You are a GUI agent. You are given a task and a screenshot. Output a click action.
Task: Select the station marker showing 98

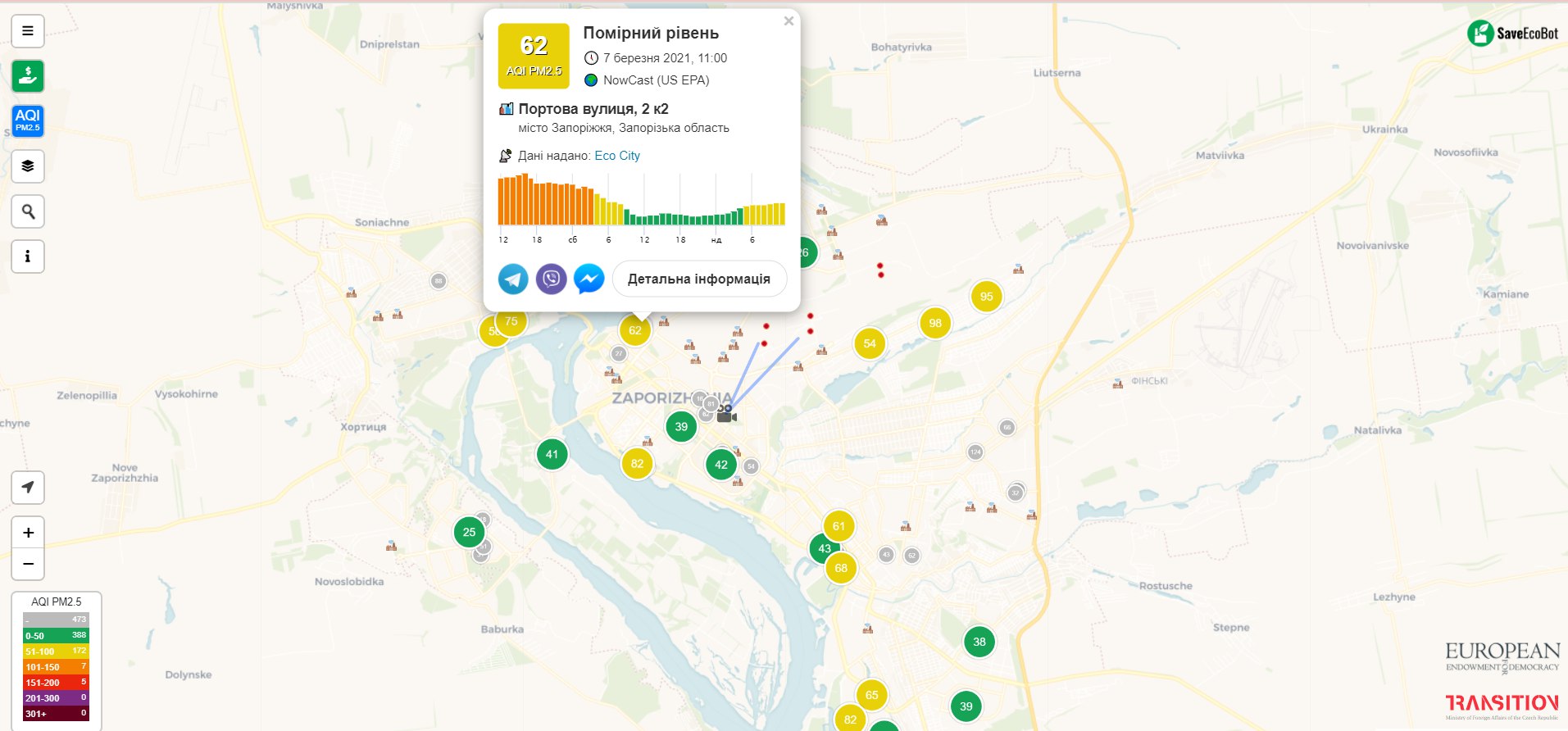tap(935, 323)
